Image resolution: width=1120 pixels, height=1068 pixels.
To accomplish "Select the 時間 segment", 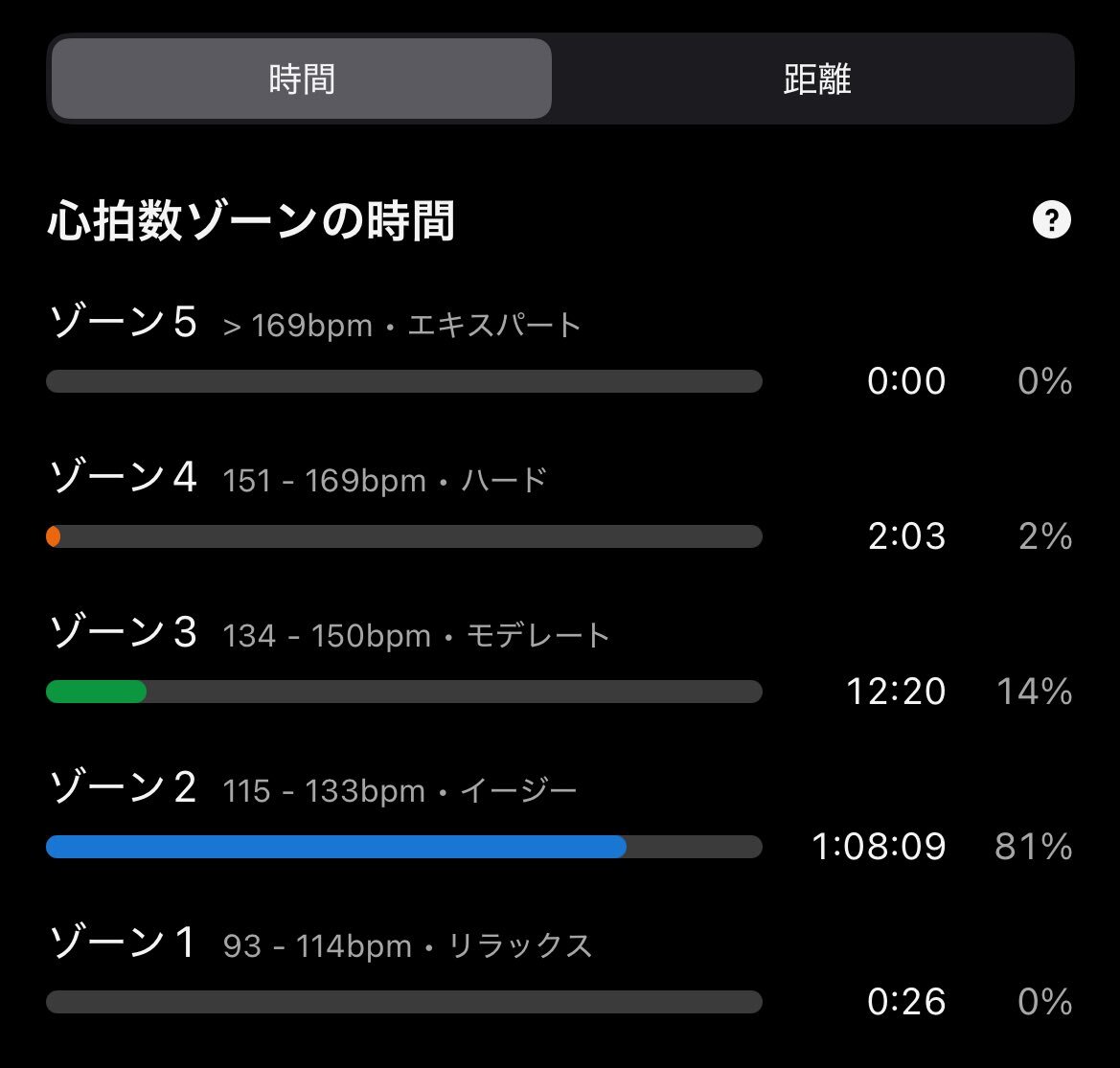I will 302,80.
